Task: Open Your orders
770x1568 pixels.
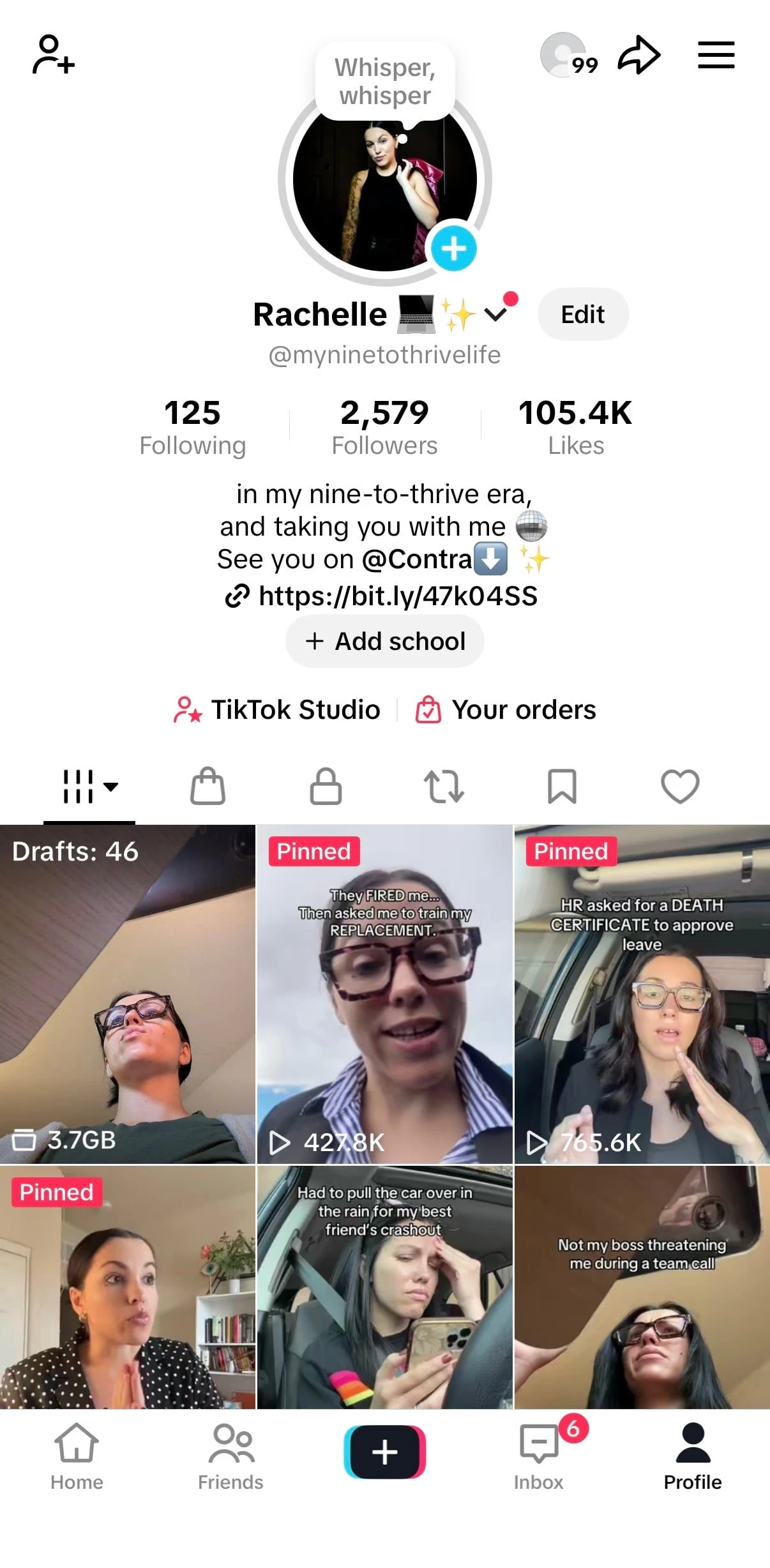Action: pos(506,710)
